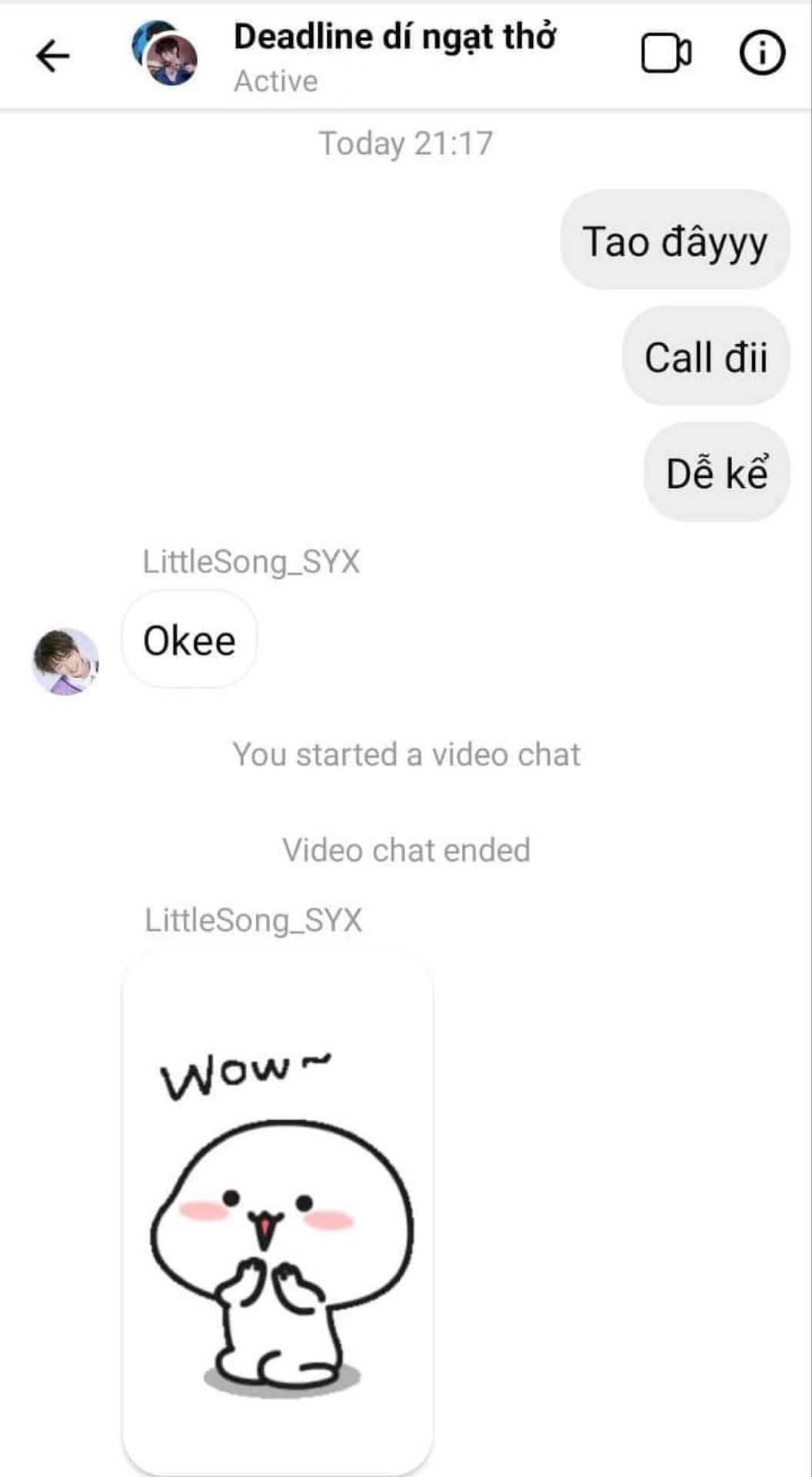Tap the group avatar in the header
The height and width of the screenshot is (1477, 812).
tap(166, 54)
